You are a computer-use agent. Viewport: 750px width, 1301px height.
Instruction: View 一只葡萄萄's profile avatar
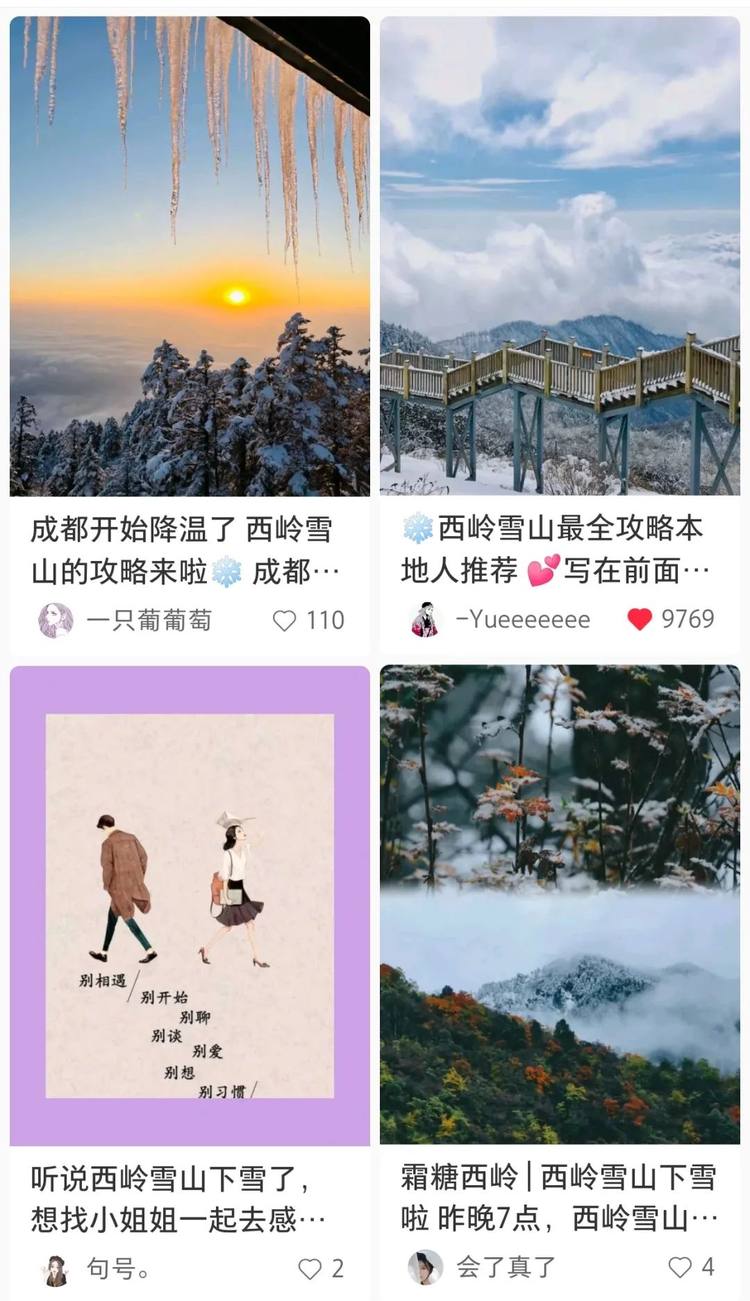tap(56, 620)
